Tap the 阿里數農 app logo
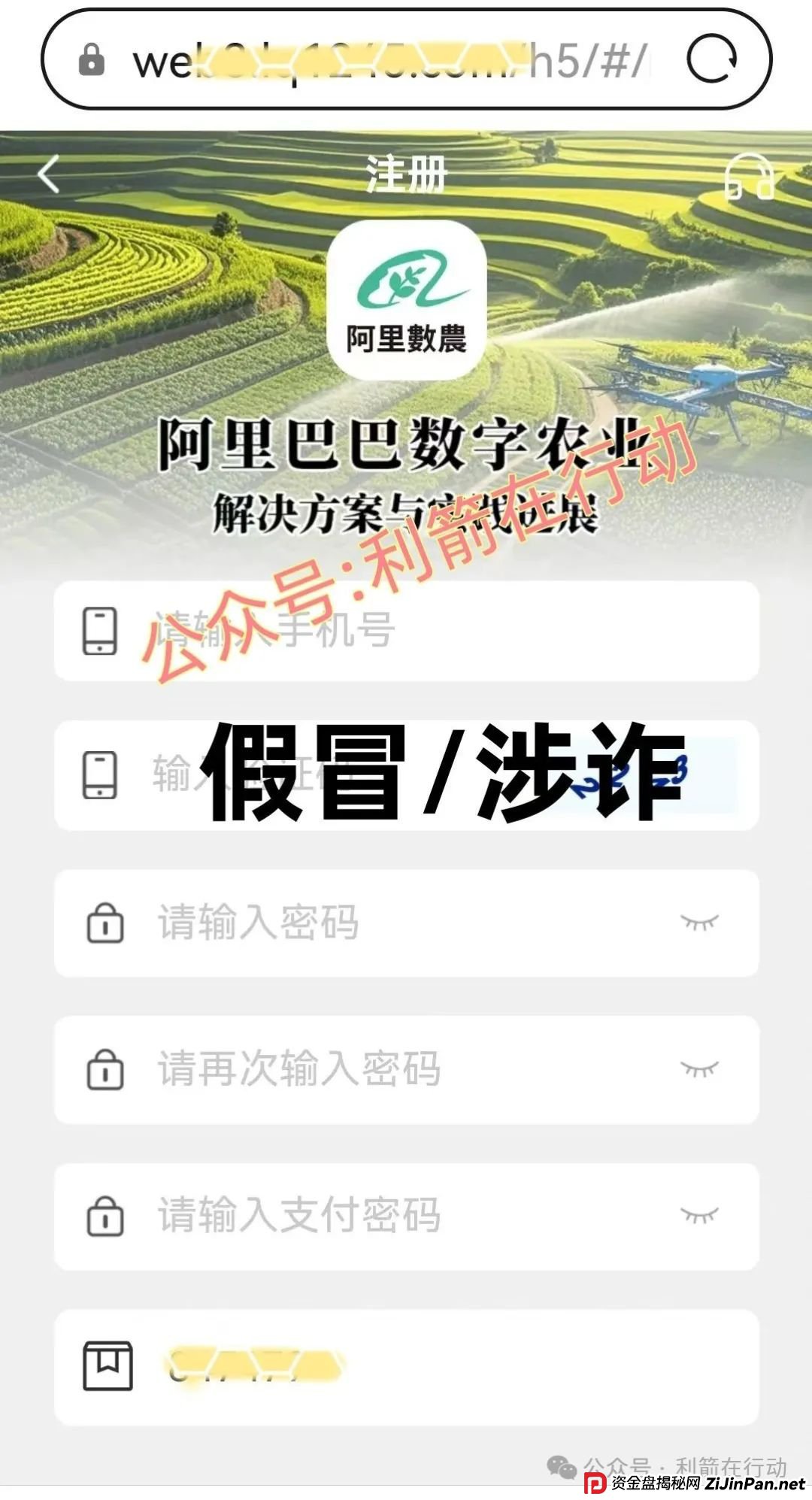This screenshot has width=812, height=1500. [406, 297]
